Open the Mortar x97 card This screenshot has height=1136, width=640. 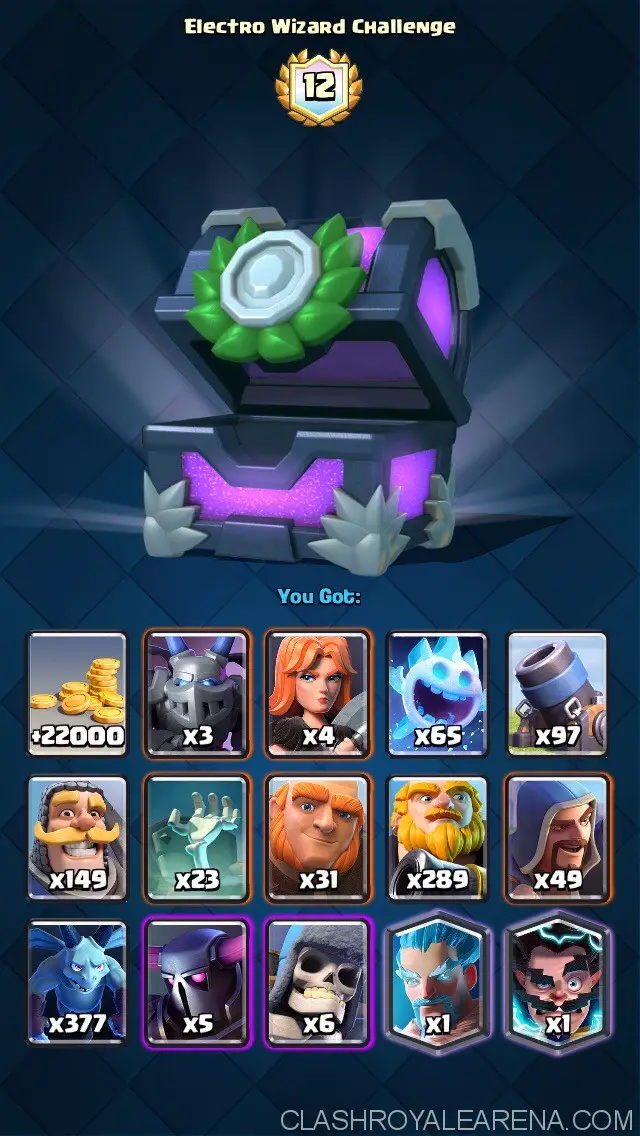[558, 693]
